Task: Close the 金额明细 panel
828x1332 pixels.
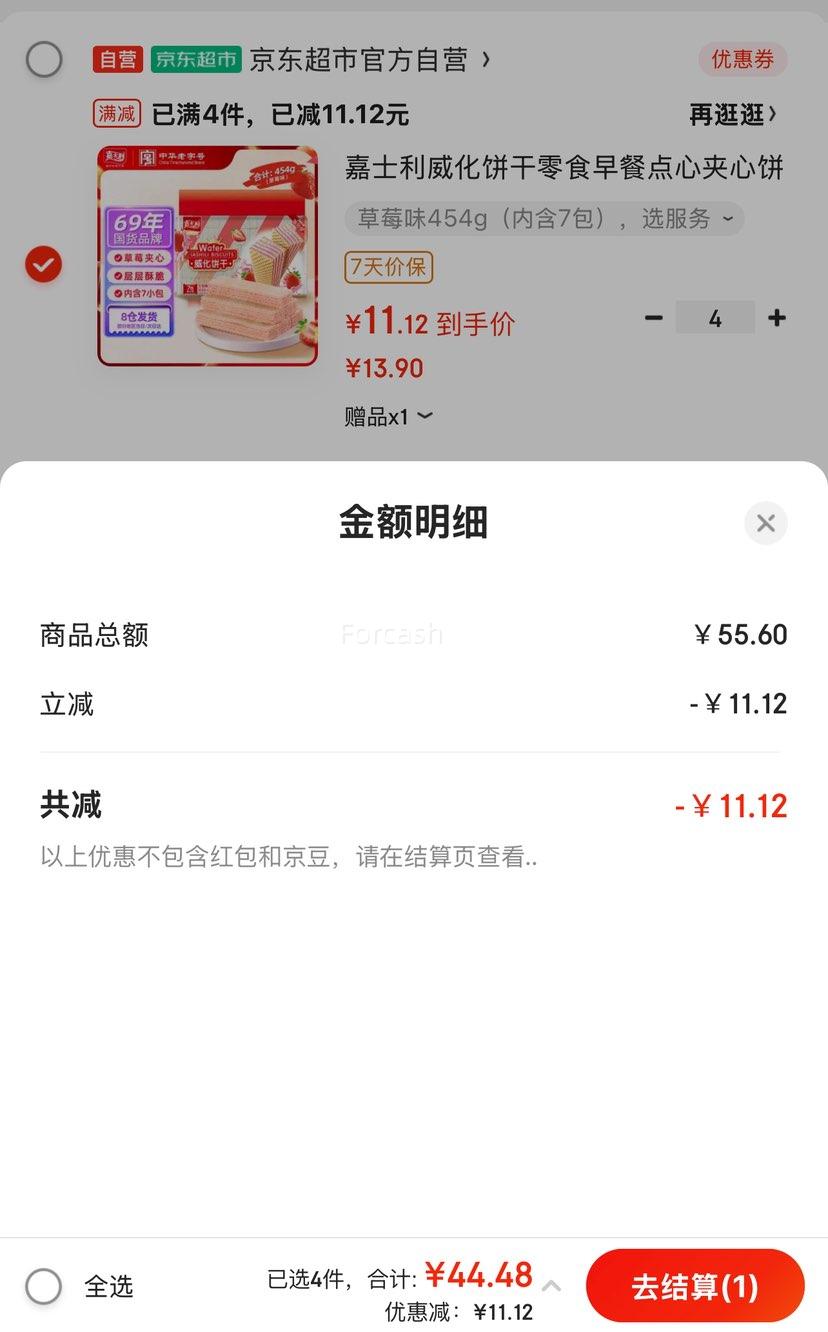Action: [x=766, y=523]
